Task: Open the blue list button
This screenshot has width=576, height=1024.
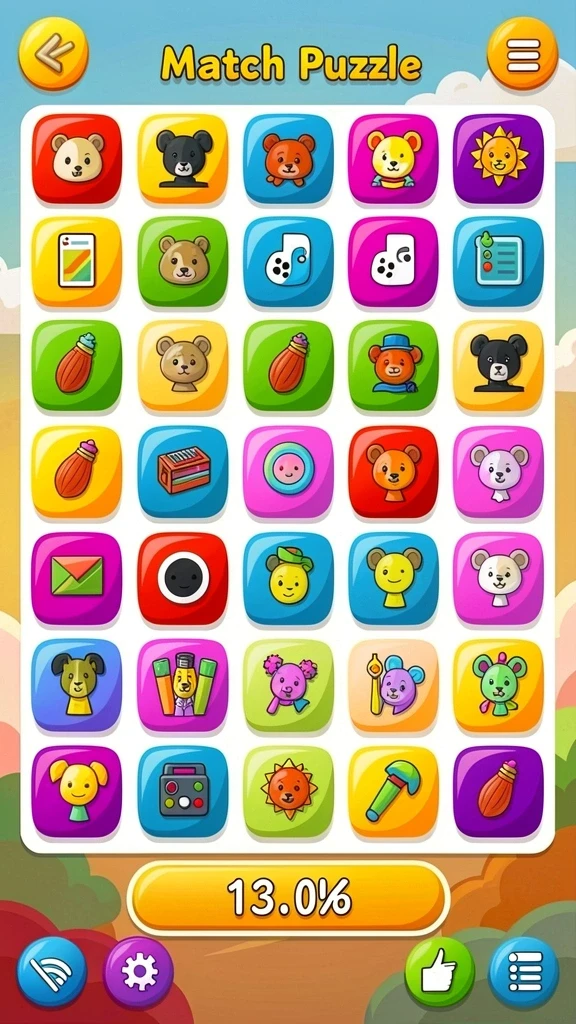Action: pos(524,972)
